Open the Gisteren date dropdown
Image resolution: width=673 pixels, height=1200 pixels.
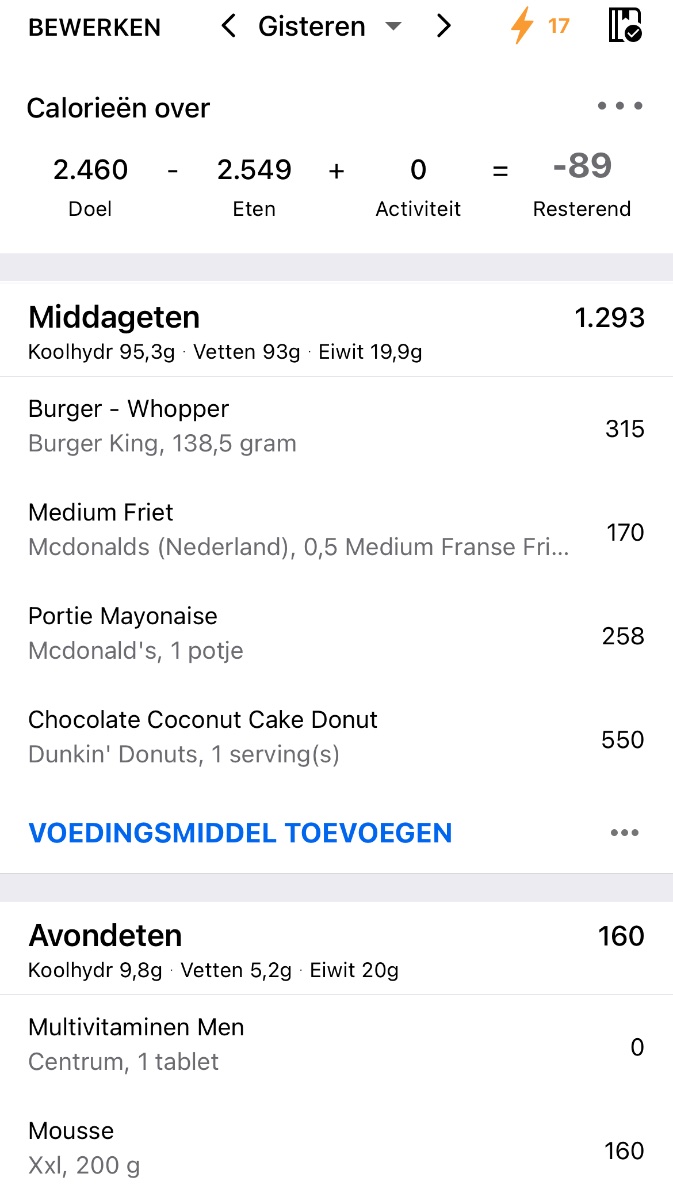point(330,27)
